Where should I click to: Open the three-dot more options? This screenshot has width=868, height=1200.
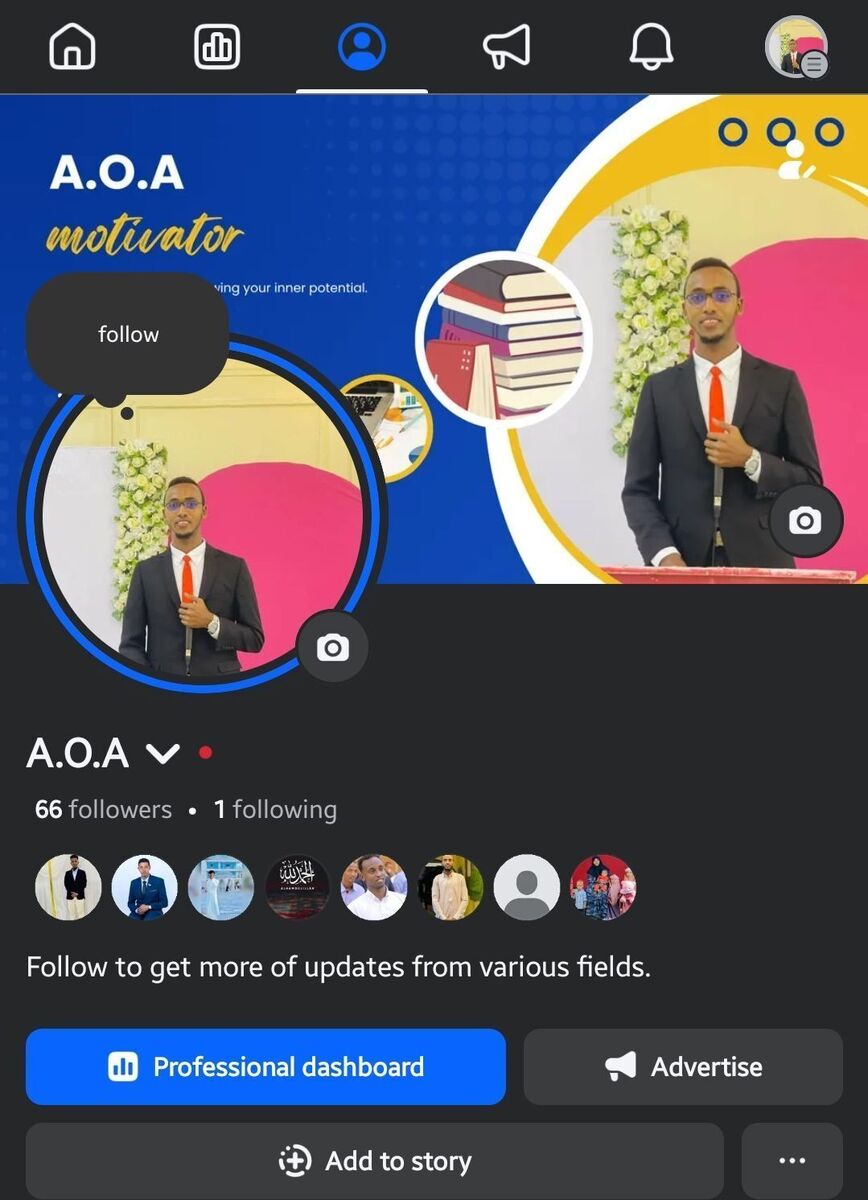[791, 1161]
